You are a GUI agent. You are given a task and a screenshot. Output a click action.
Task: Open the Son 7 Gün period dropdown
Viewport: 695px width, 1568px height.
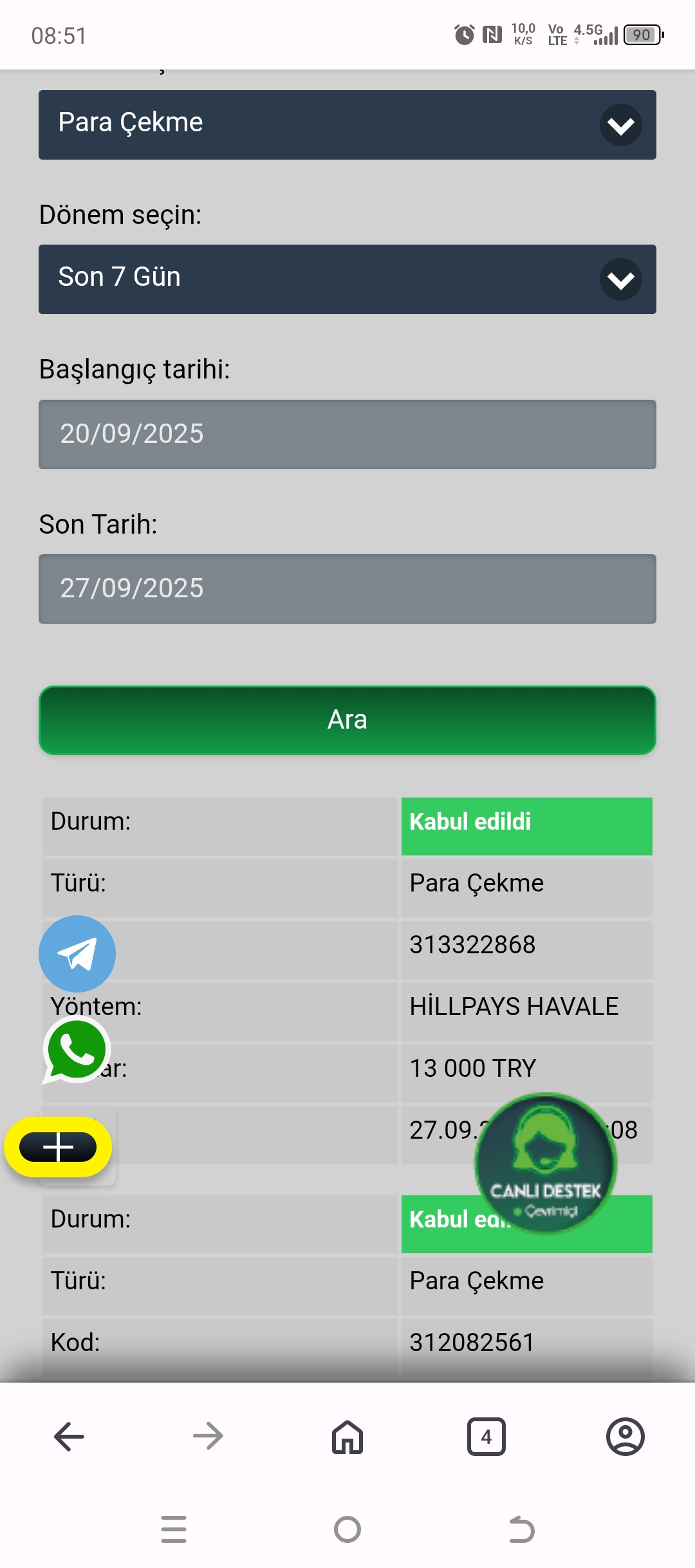click(347, 279)
